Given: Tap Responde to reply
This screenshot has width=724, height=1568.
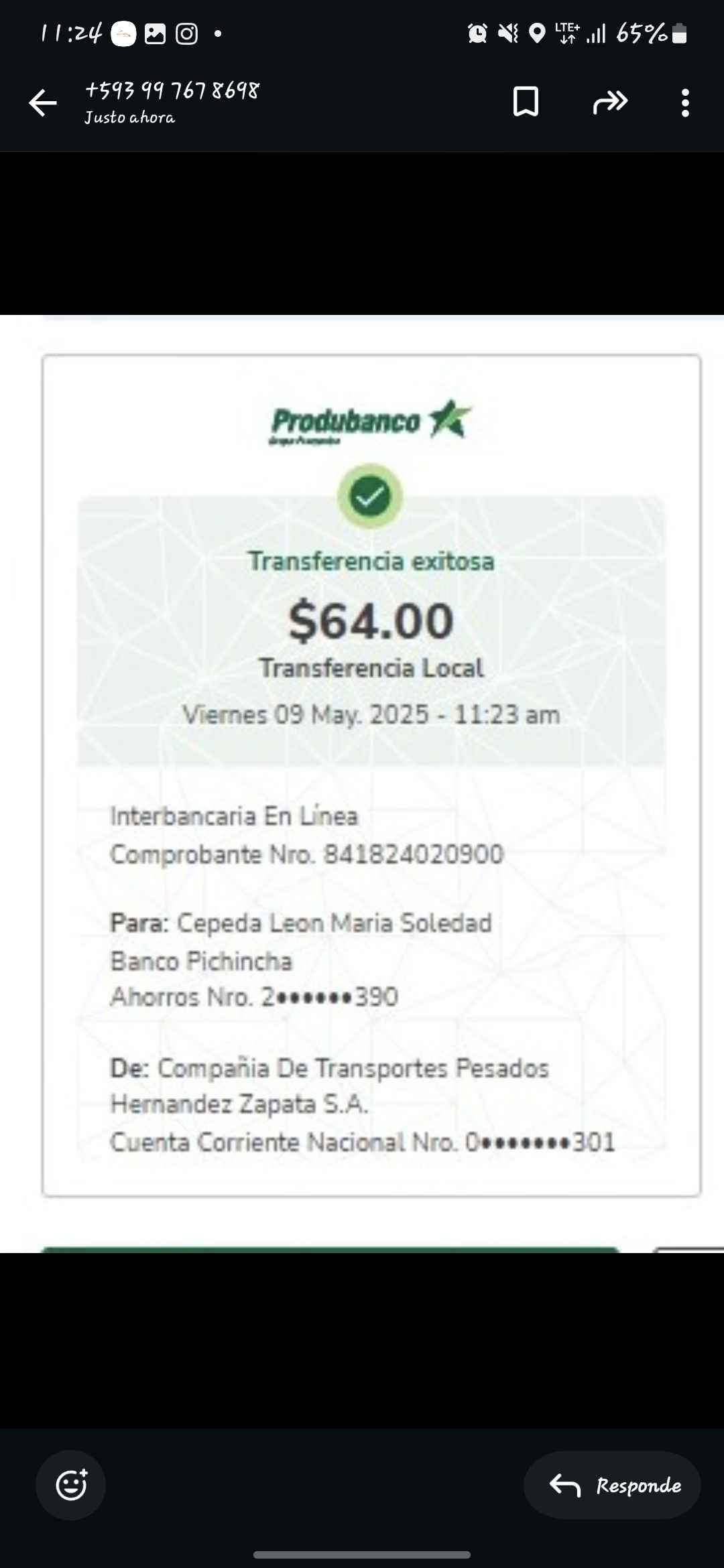Looking at the screenshot, I should pyautogui.click(x=613, y=1485).
